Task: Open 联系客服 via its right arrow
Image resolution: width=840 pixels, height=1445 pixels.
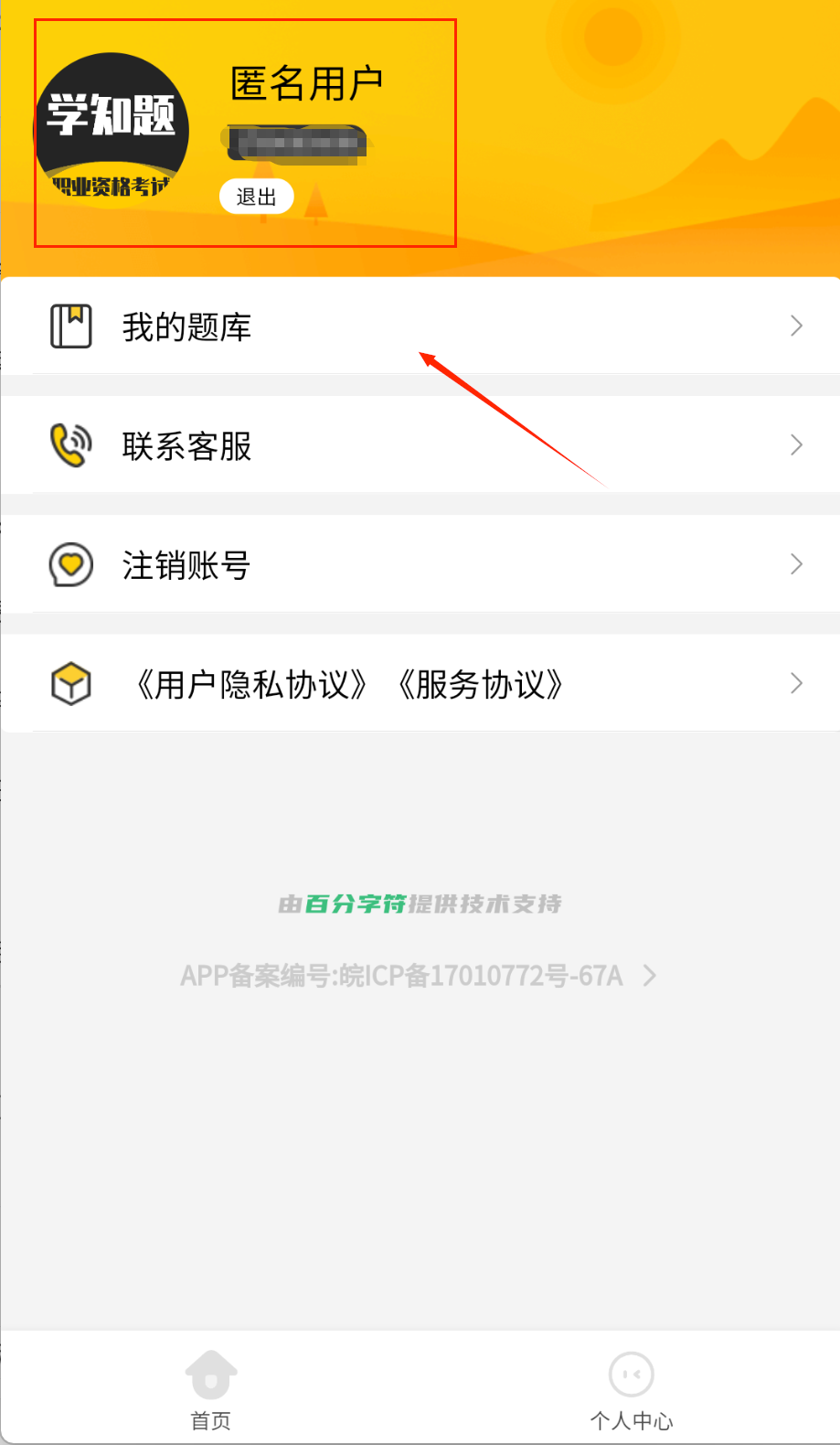Action: coord(796,445)
